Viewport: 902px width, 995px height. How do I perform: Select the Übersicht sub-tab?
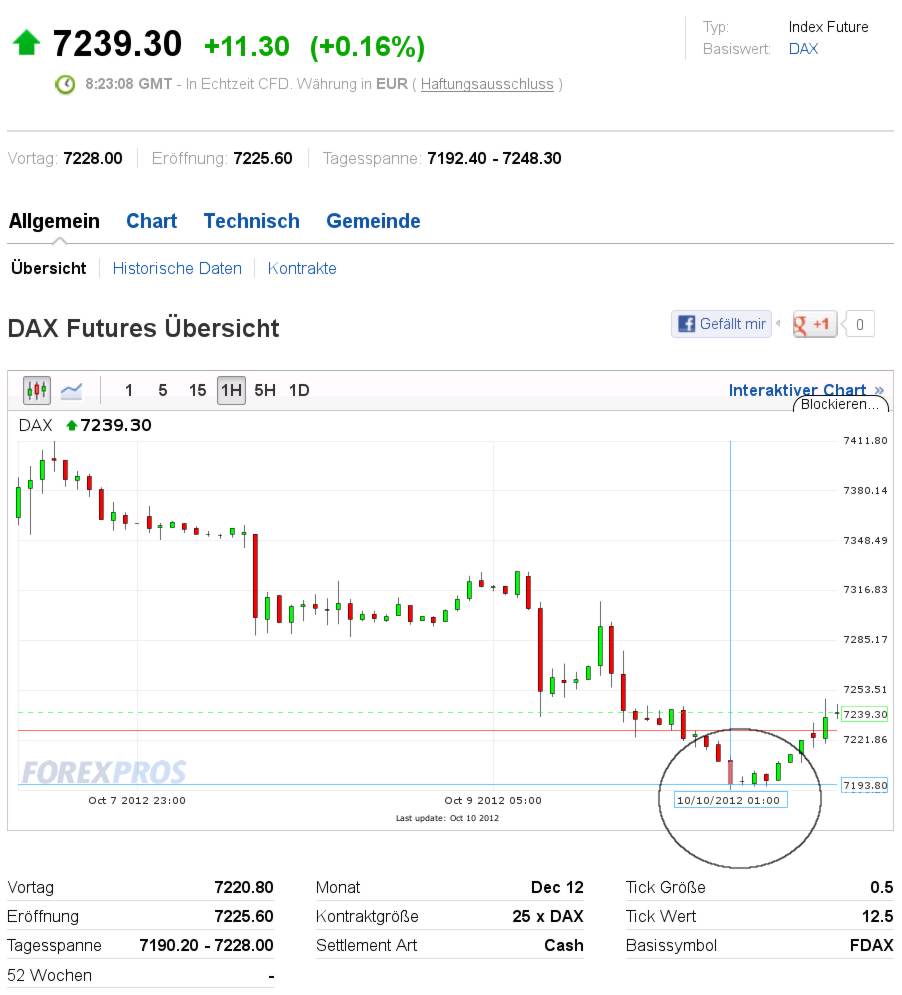[48, 268]
